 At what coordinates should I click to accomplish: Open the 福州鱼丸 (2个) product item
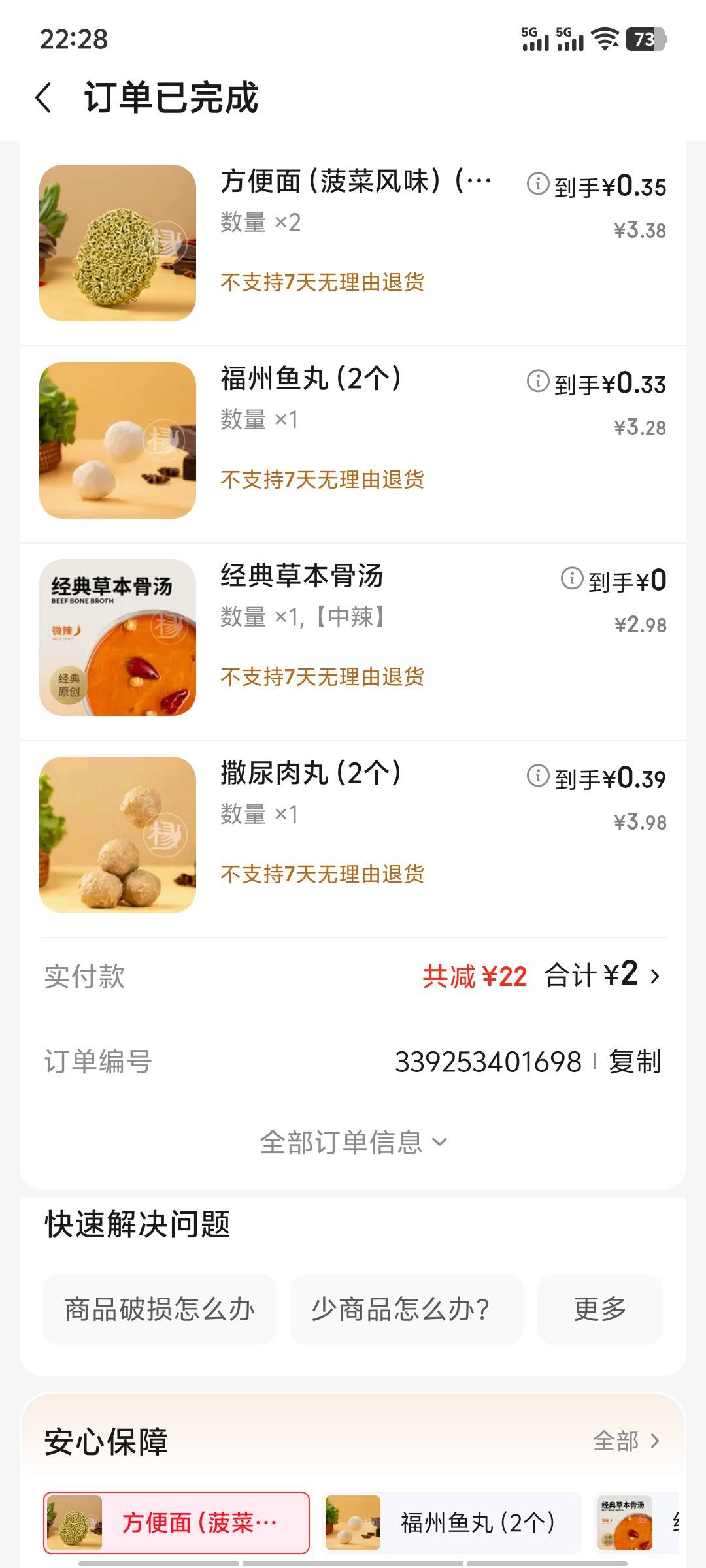[353, 440]
